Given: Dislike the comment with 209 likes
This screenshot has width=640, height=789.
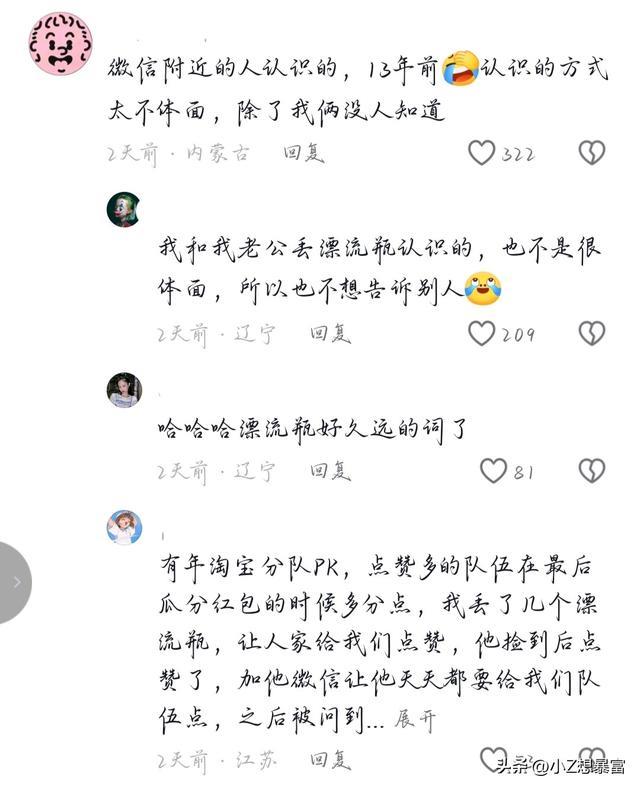Looking at the screenshot, I should [592, 333].
